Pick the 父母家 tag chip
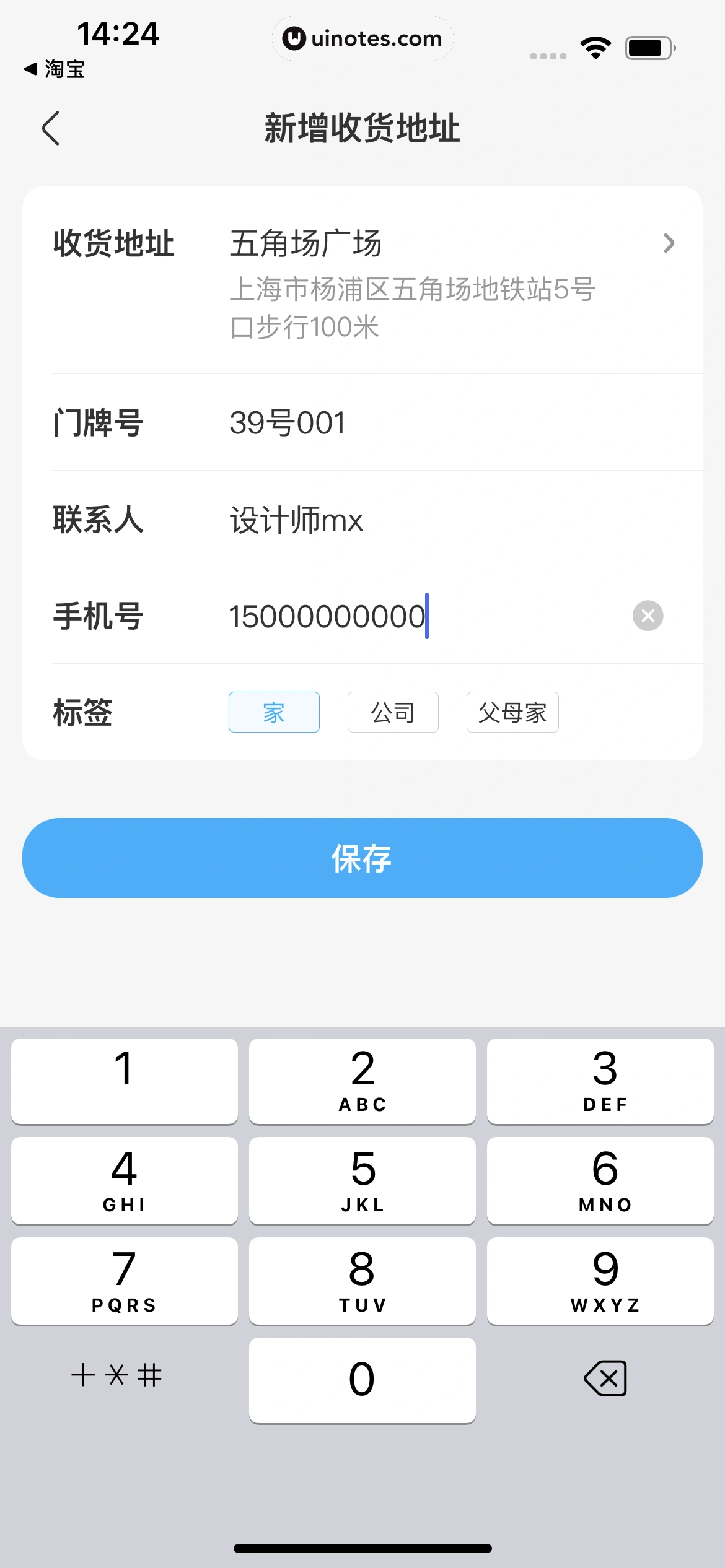The height and width of the screenshot is (1568, 725). pos(512,712)
